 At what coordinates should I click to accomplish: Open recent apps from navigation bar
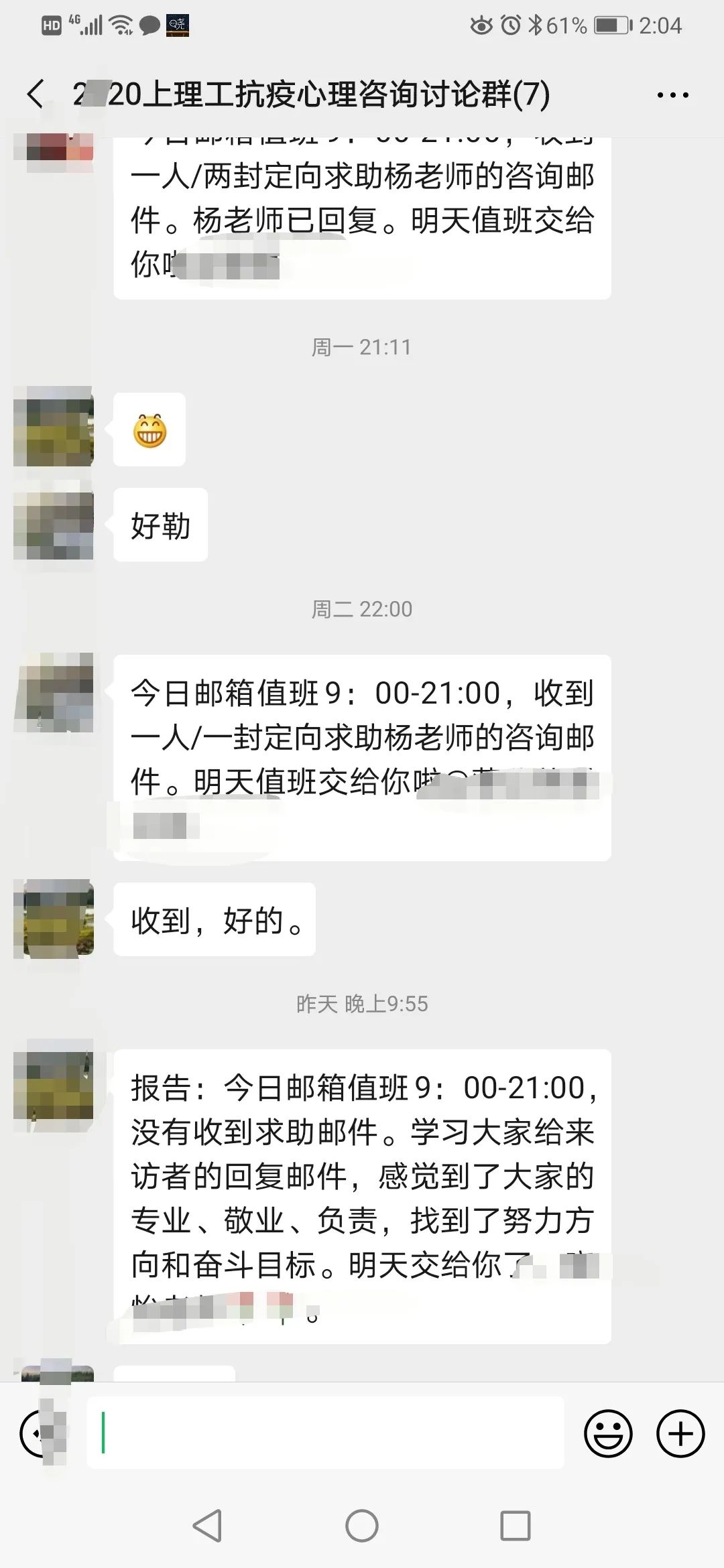516,1526
